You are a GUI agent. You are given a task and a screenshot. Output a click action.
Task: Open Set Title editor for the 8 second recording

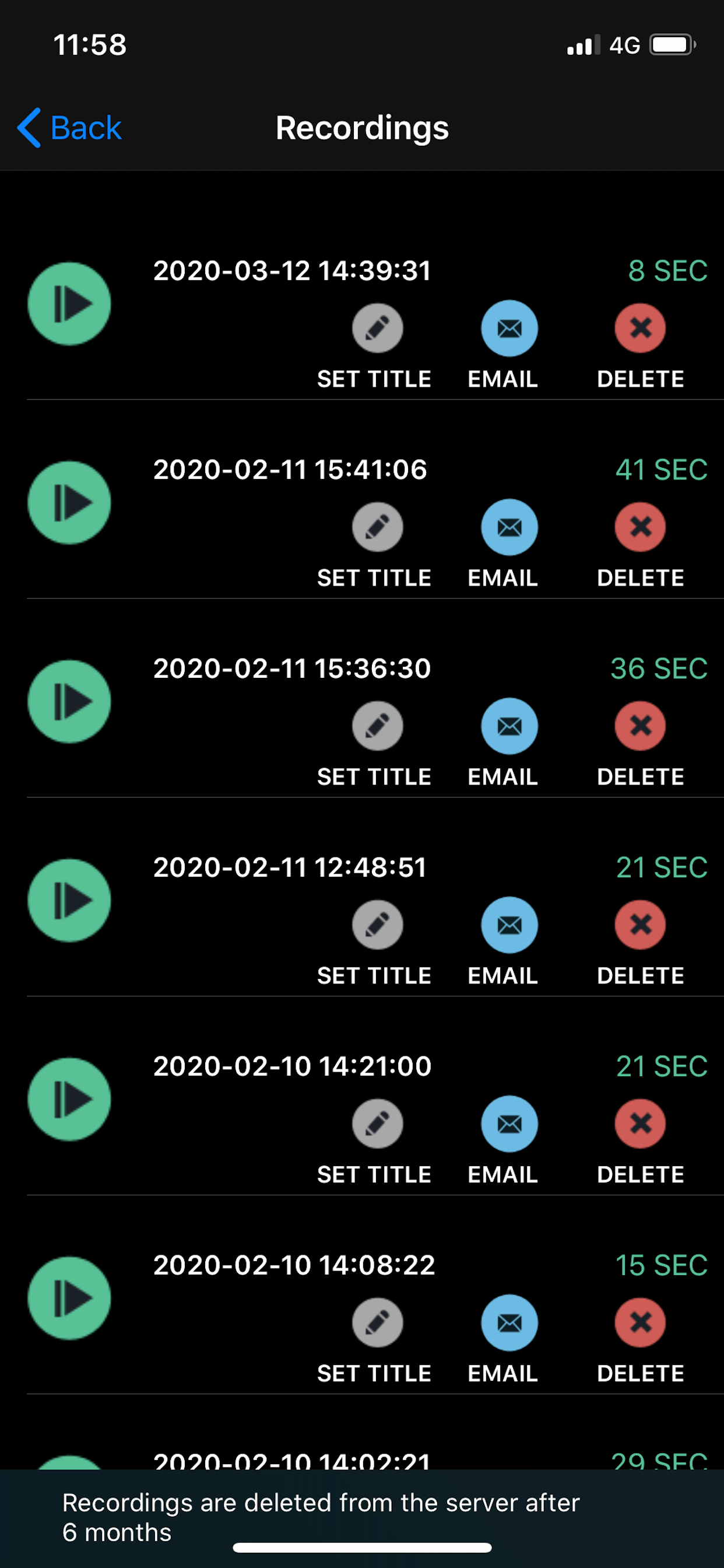click(x=377, y=328)
